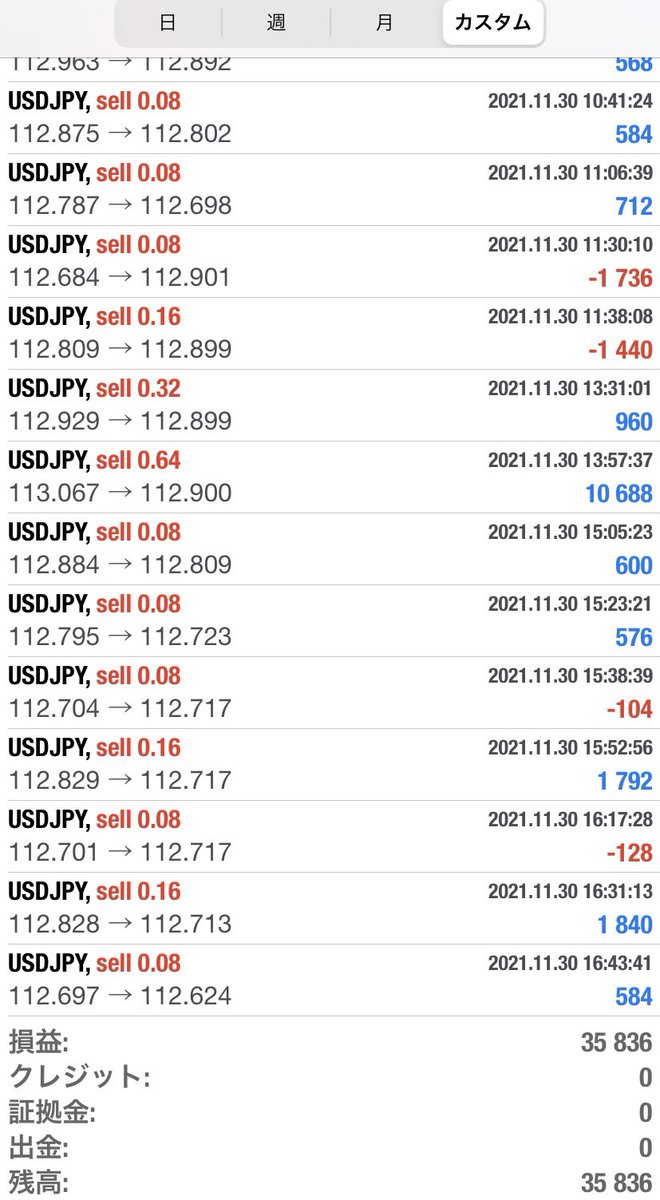This screenshot has height=1200, width=660.
Task: Select the カスタム period tab
Action: [x=492, y=23]
